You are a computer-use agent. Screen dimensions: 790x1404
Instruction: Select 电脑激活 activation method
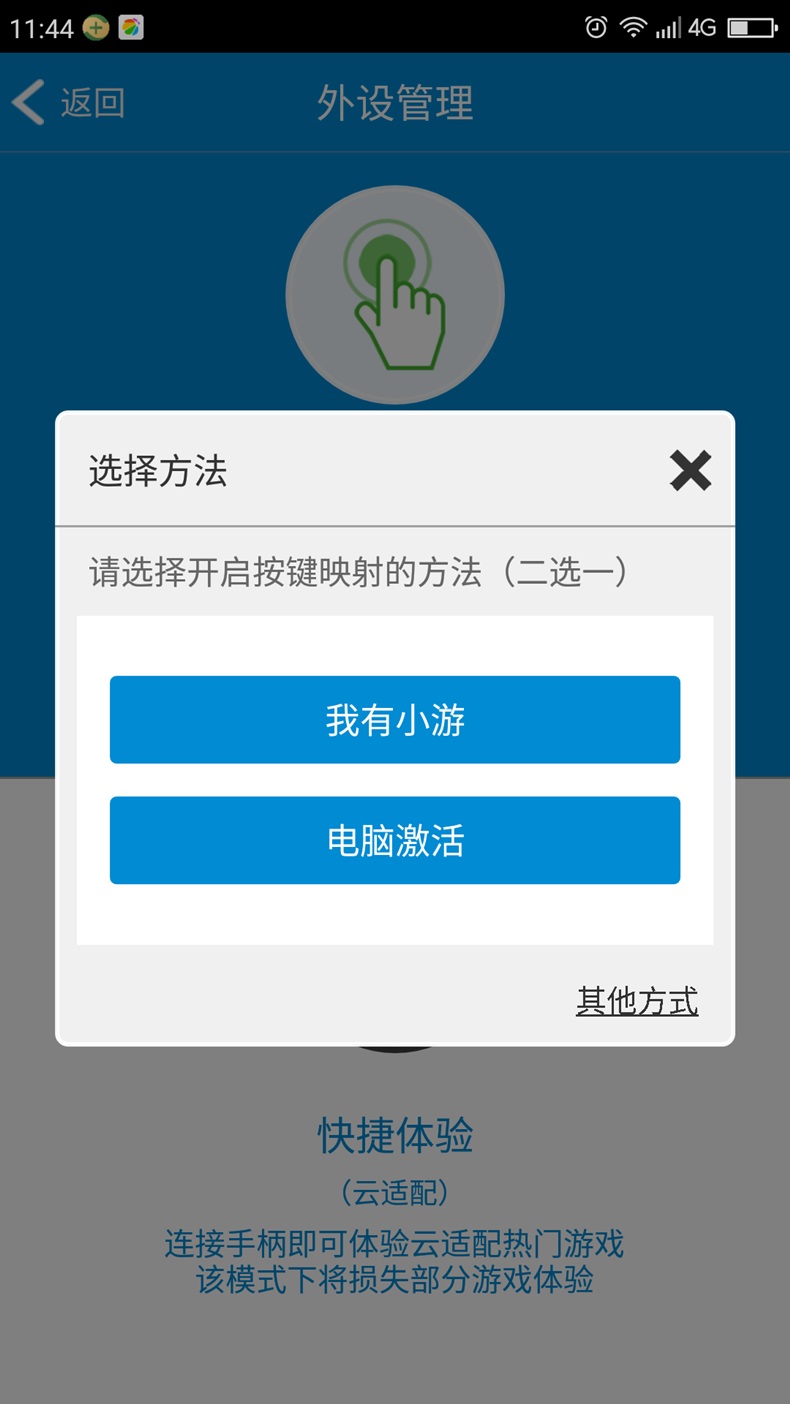tap(395, 841)
